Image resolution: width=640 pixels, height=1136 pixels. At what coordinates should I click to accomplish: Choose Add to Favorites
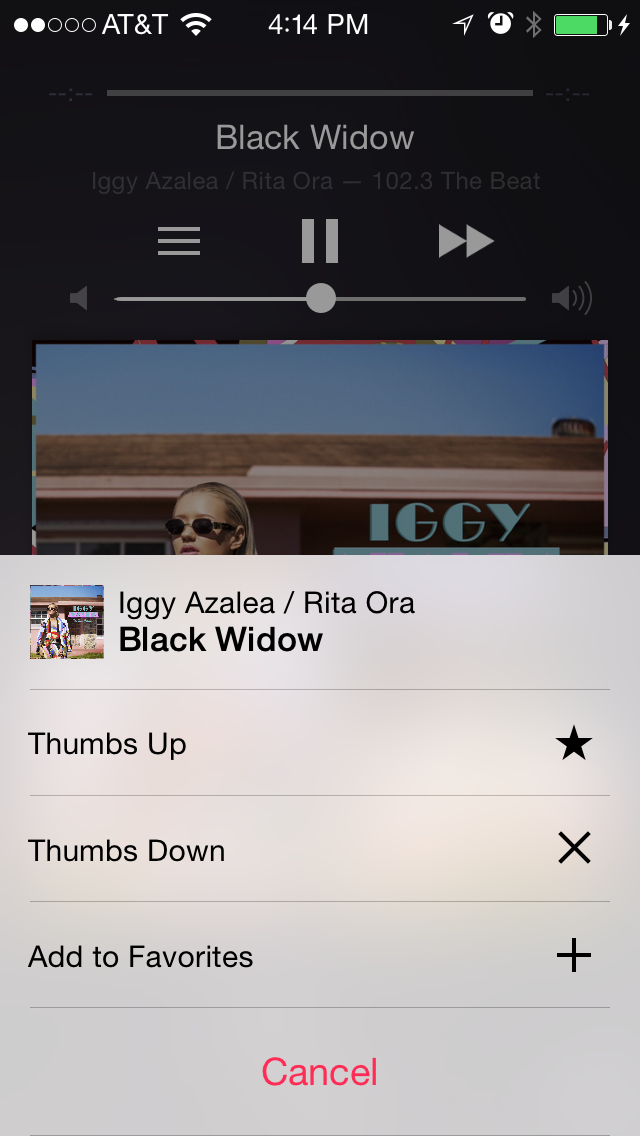320,955
